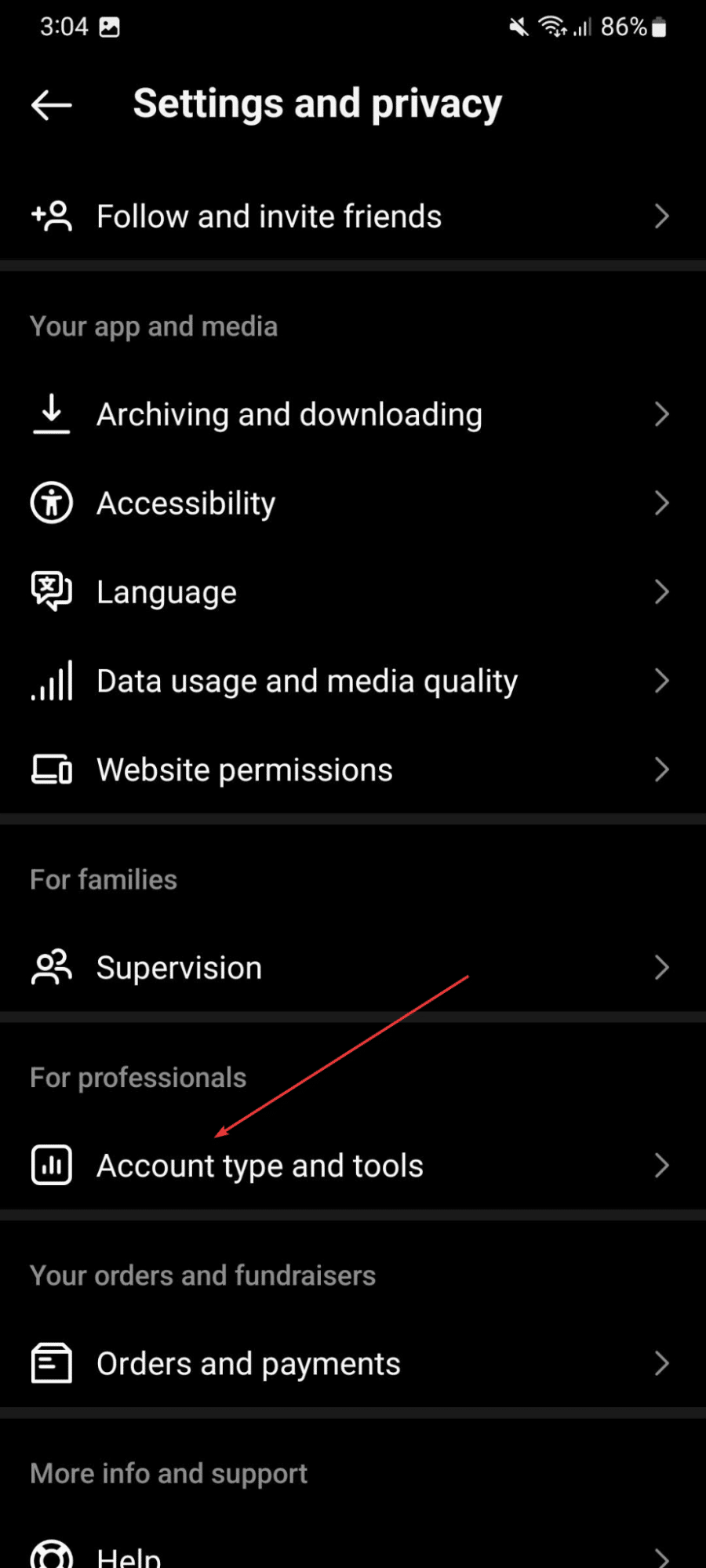Screen dimensions: 706x1568
Task: Go back using the top-left arrow
Action: (52, 105)
